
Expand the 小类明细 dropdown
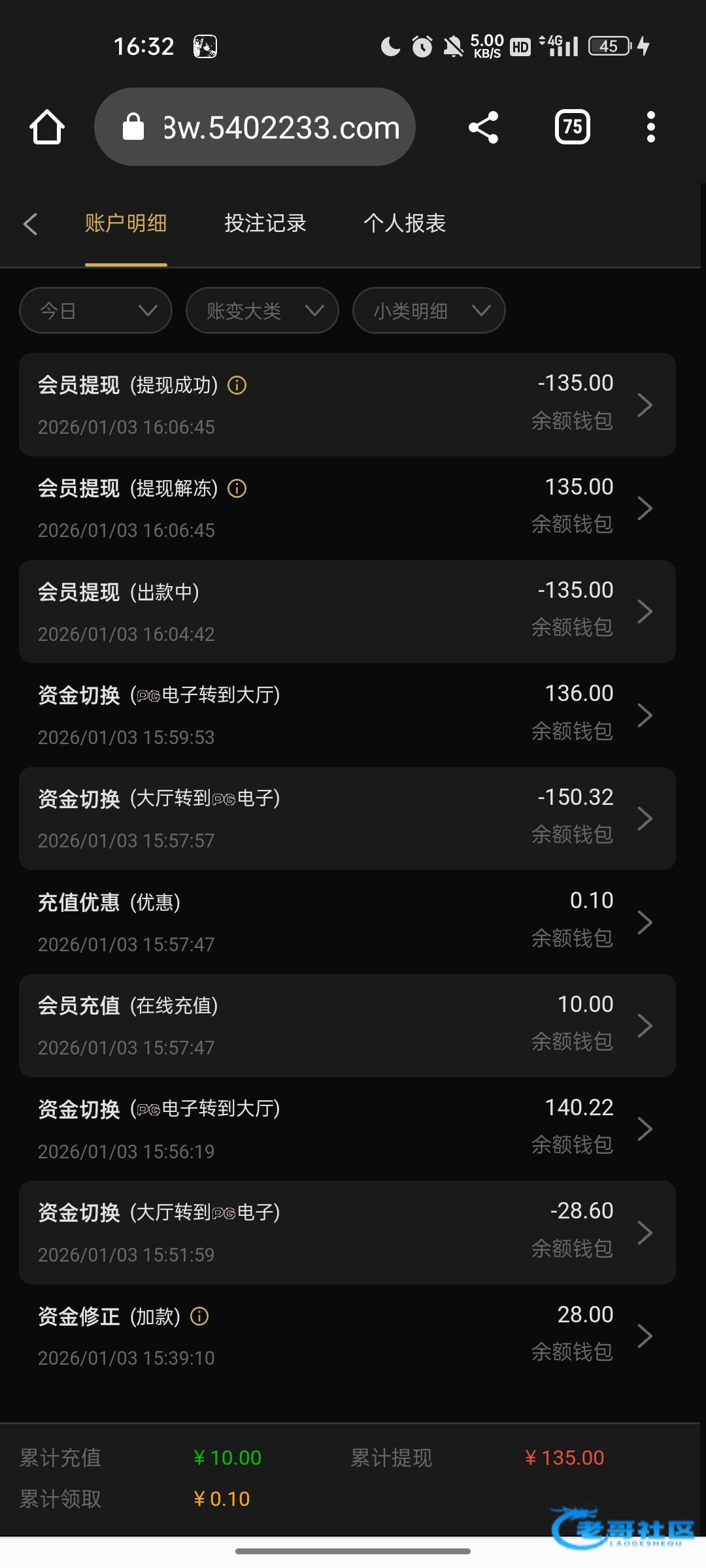[x=429, y=310]
